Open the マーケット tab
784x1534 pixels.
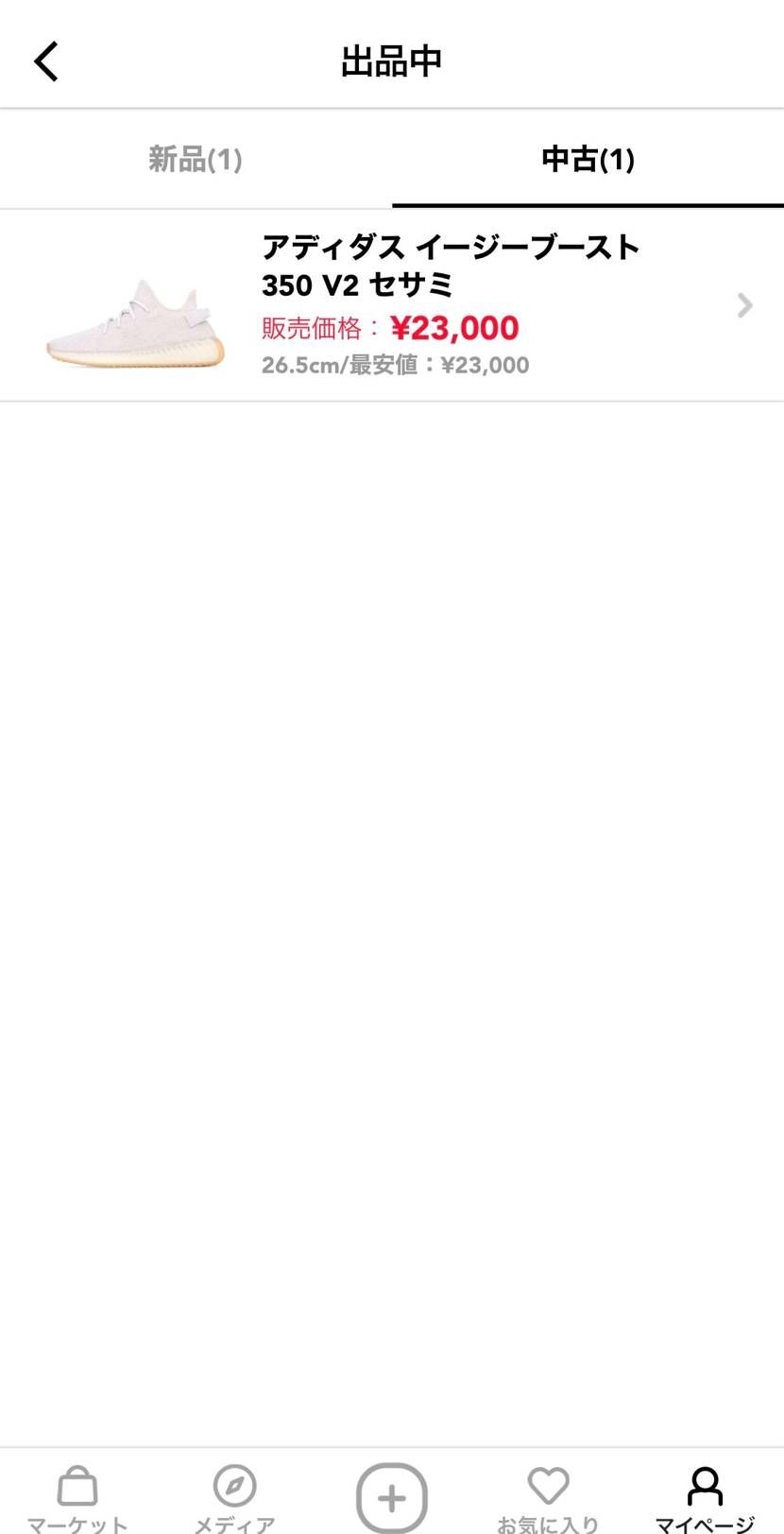tap(77, 1498)
